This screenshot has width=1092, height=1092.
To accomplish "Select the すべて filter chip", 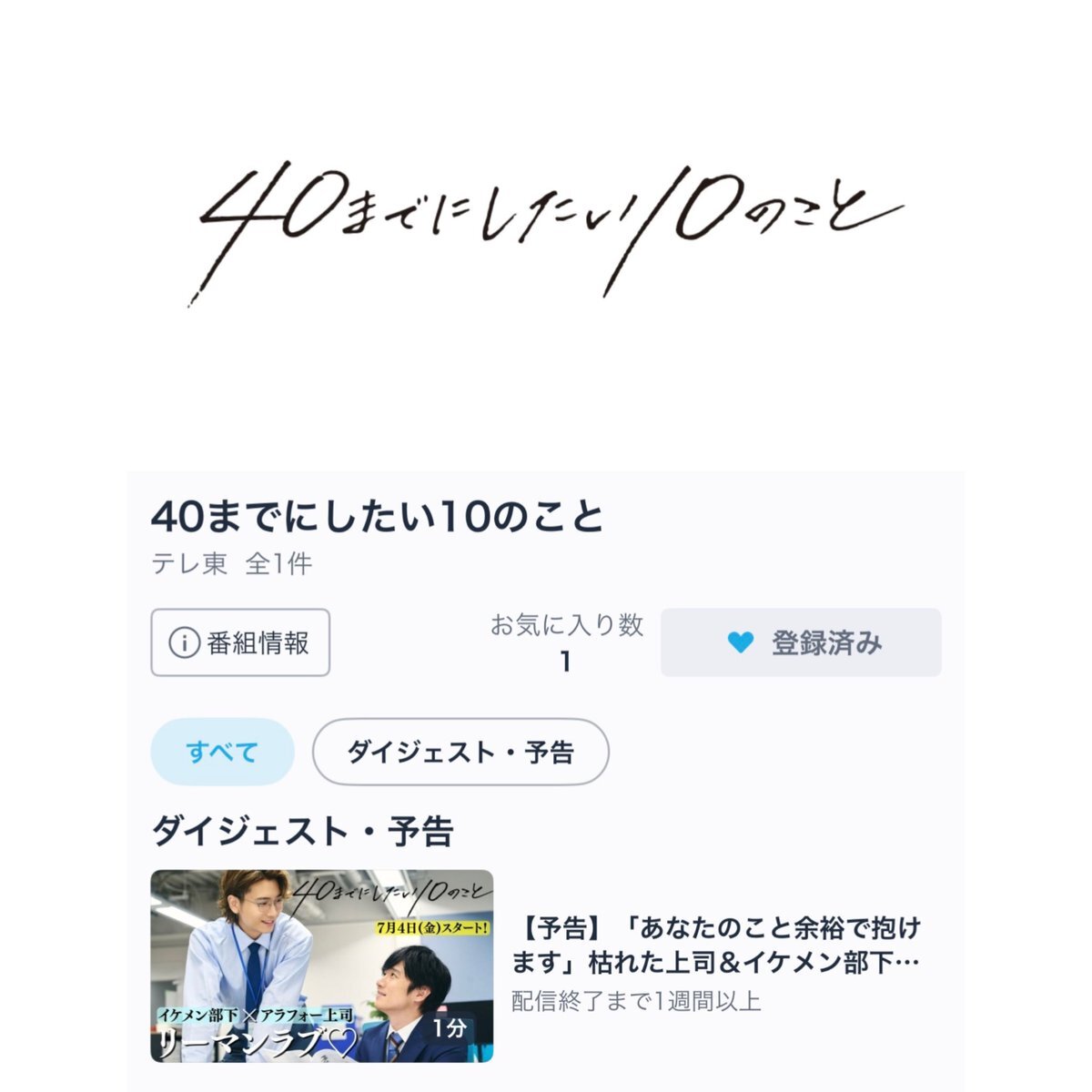I will point(222,752).
